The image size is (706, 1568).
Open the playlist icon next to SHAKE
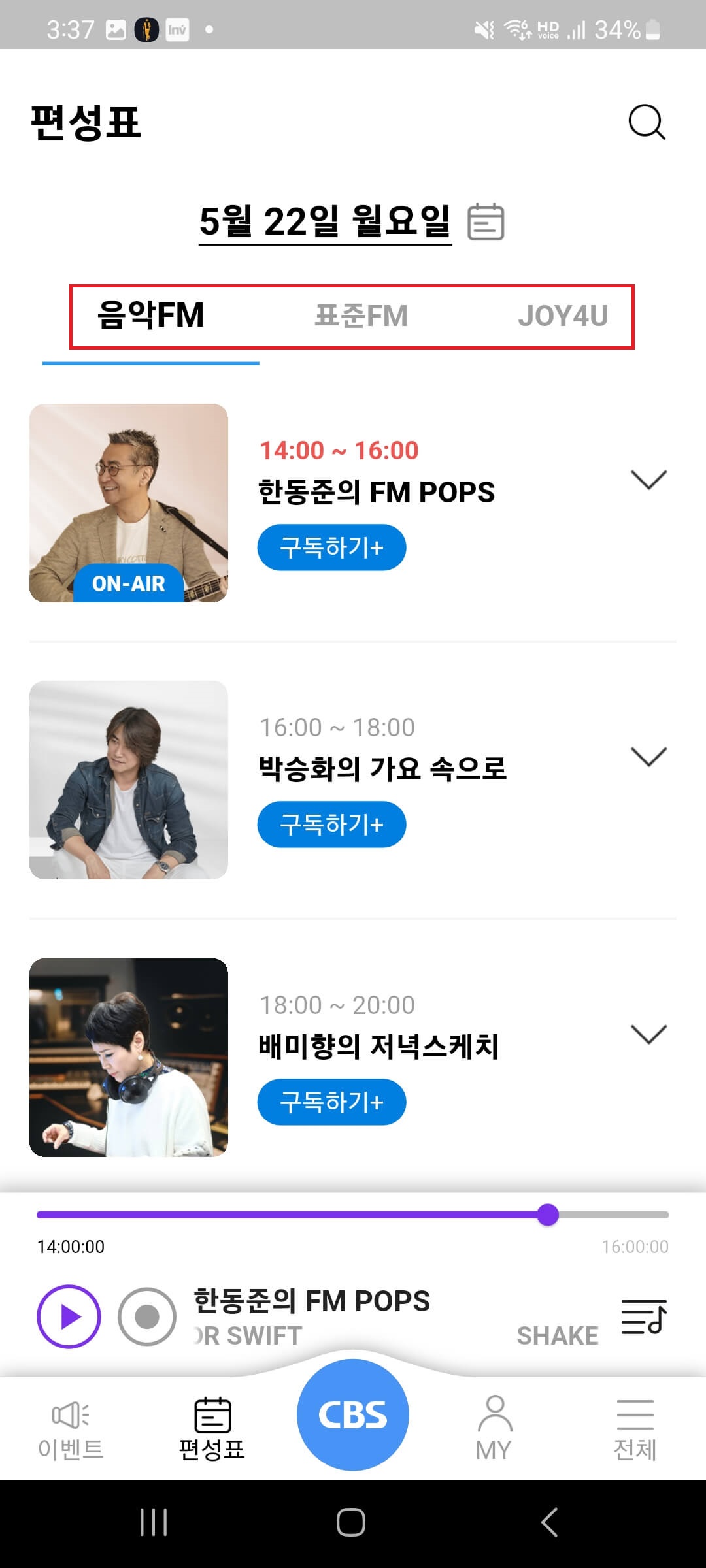[x=643, y=1318]
